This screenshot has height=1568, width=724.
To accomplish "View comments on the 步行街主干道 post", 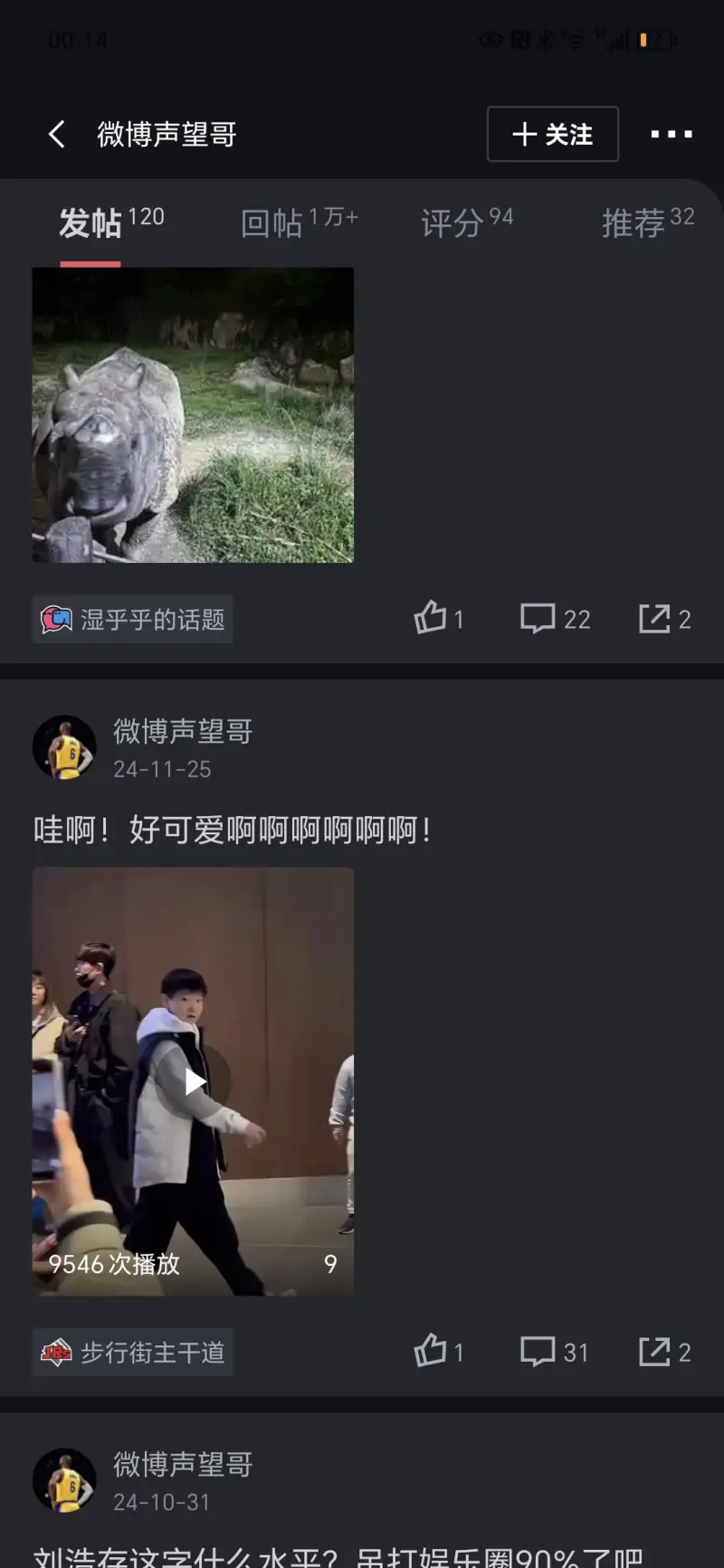I will pos(555,1352).
